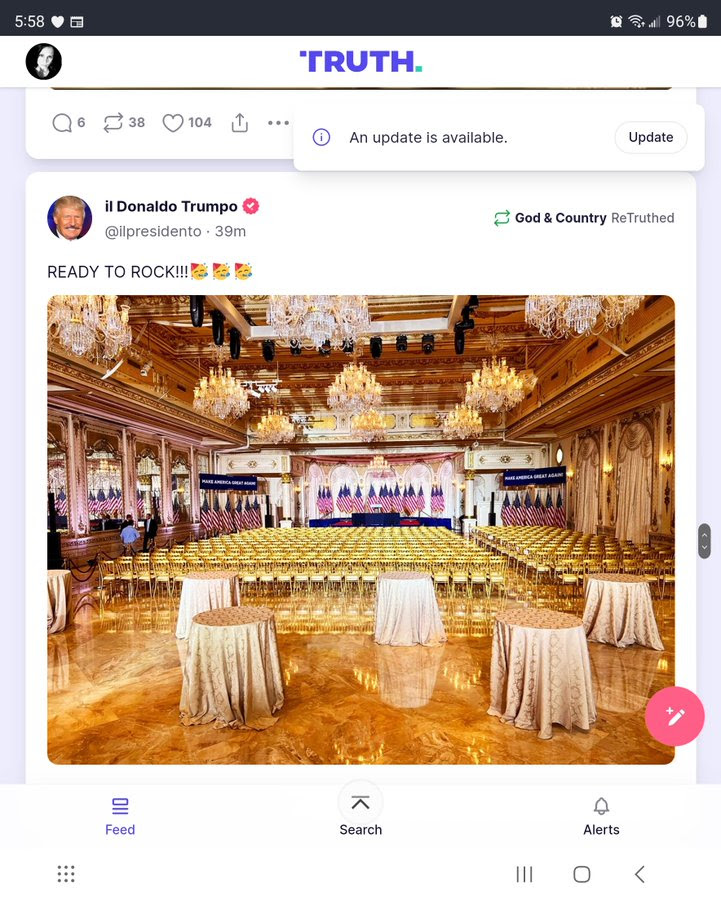Compose a new Truth

[x=675, y=716]
